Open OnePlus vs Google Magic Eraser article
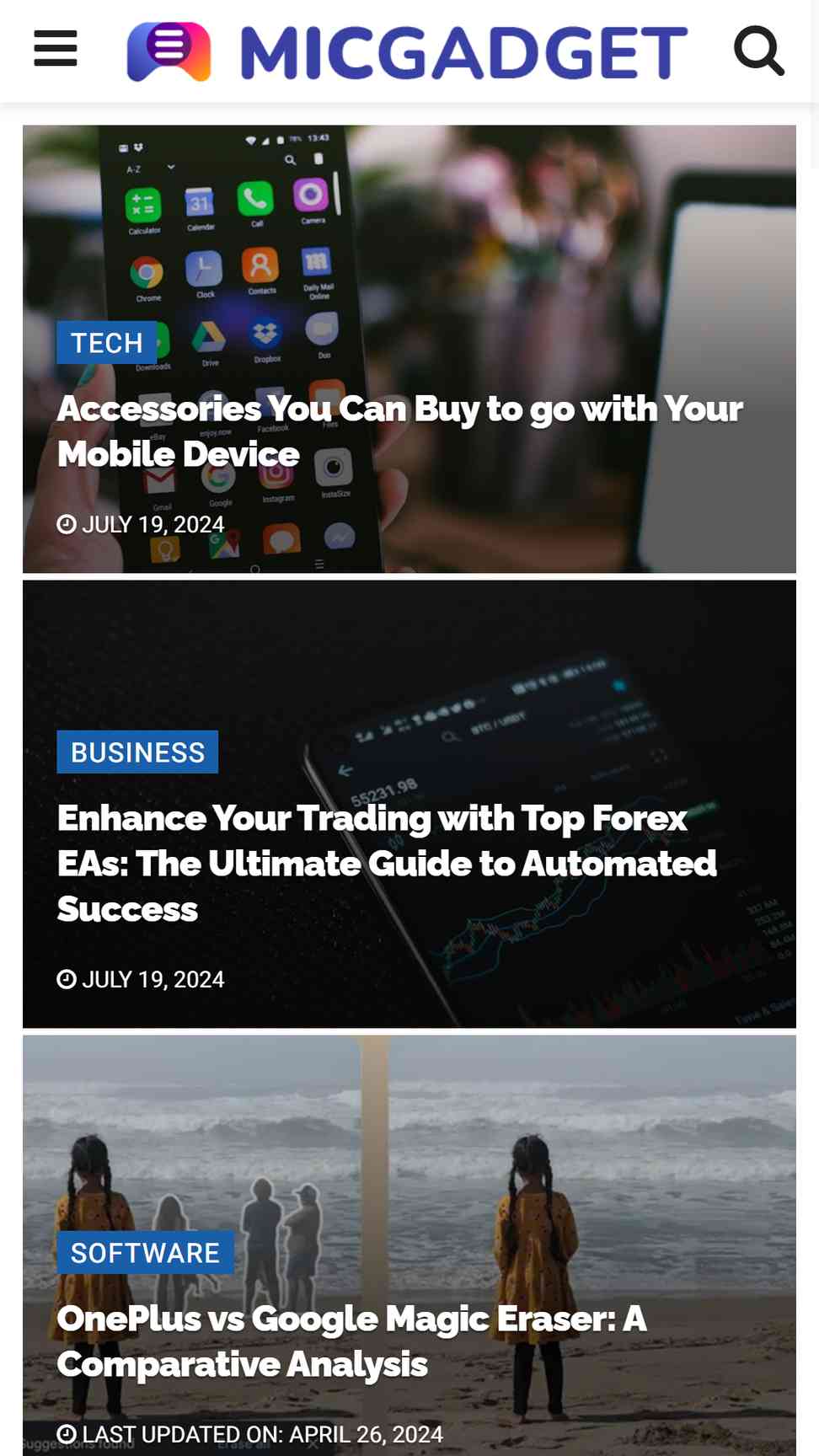Screen dimensions: 819x1456 [x=351, y=1341]
